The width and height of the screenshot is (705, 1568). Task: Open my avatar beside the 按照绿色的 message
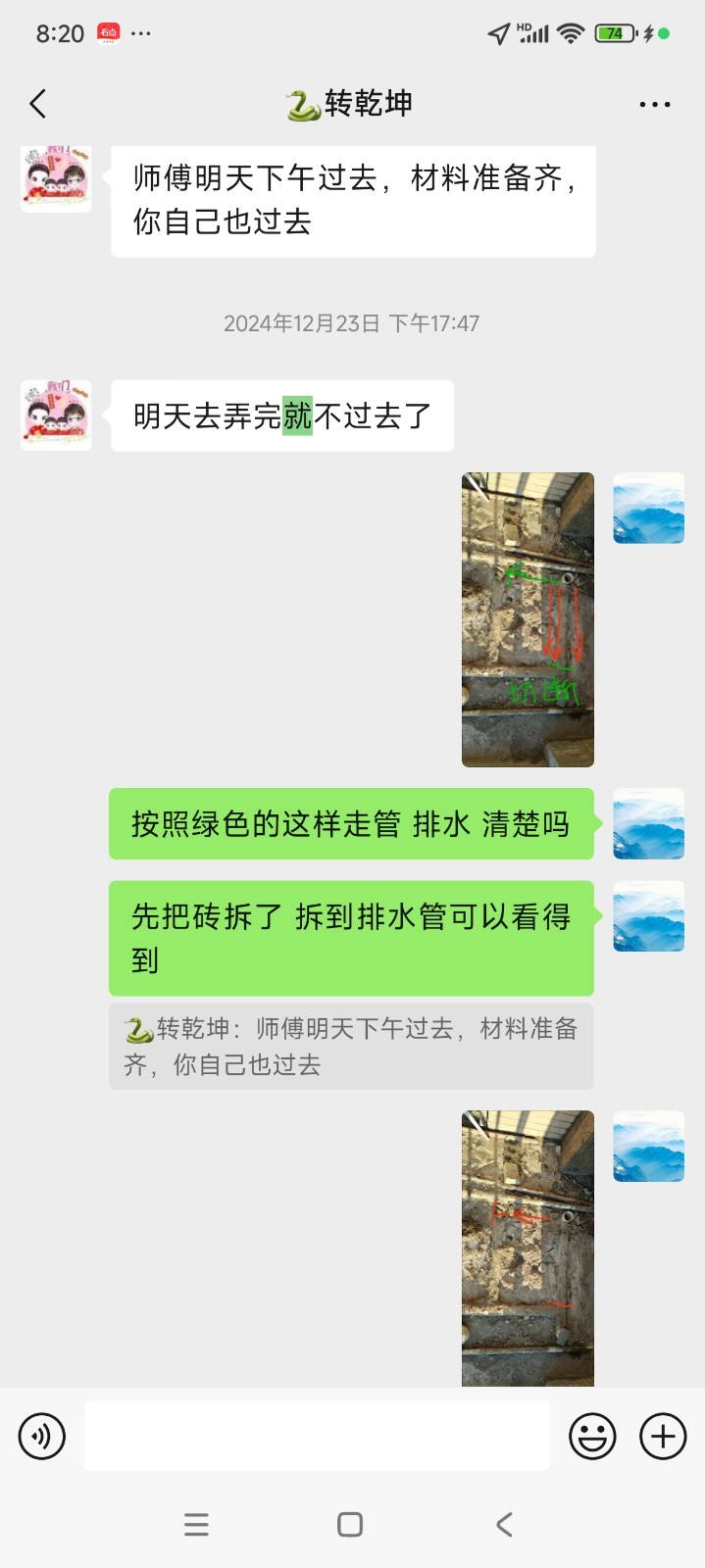coord(648,824)
